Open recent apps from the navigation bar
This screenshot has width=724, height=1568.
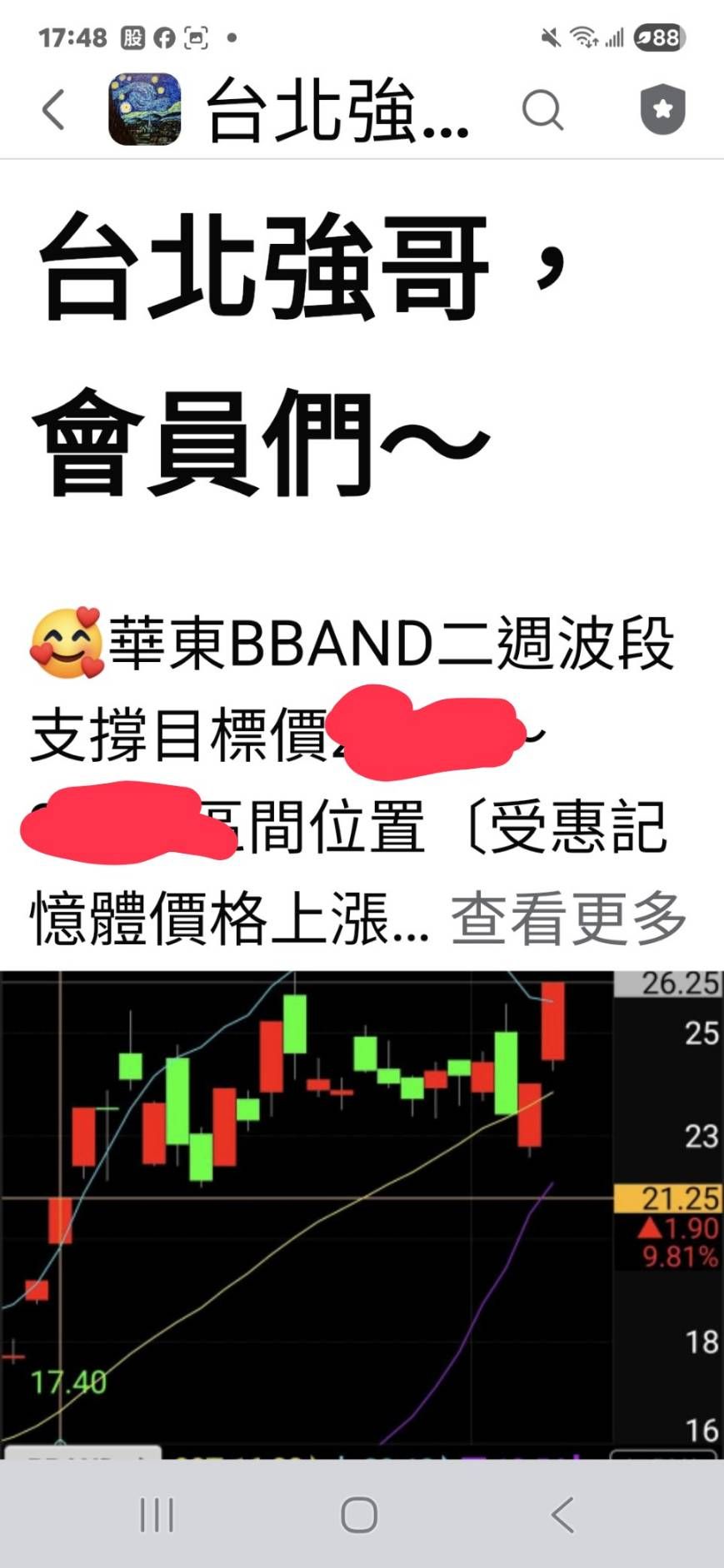[157, 1515]
